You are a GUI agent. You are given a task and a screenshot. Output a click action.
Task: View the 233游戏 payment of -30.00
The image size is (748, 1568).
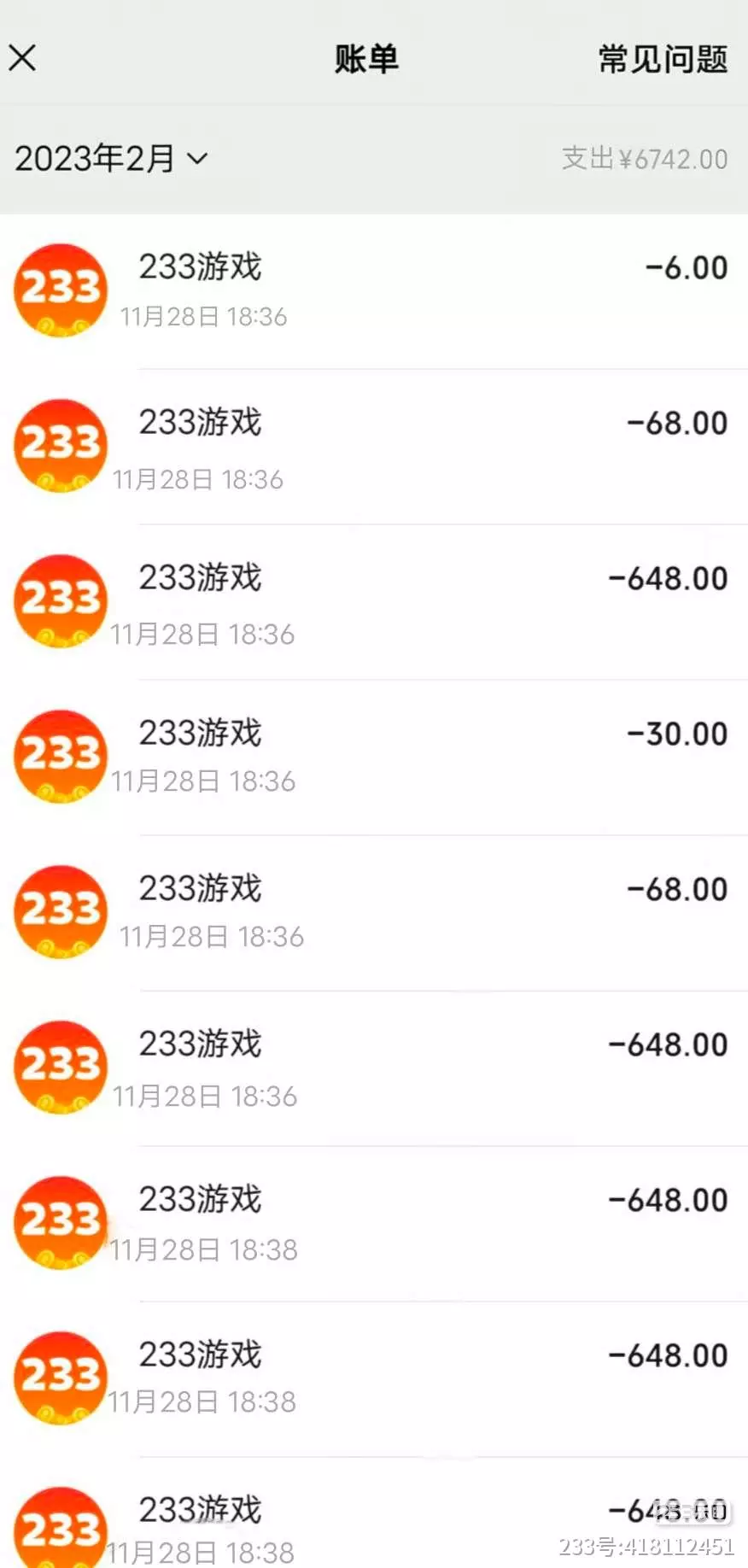(374, 757)
